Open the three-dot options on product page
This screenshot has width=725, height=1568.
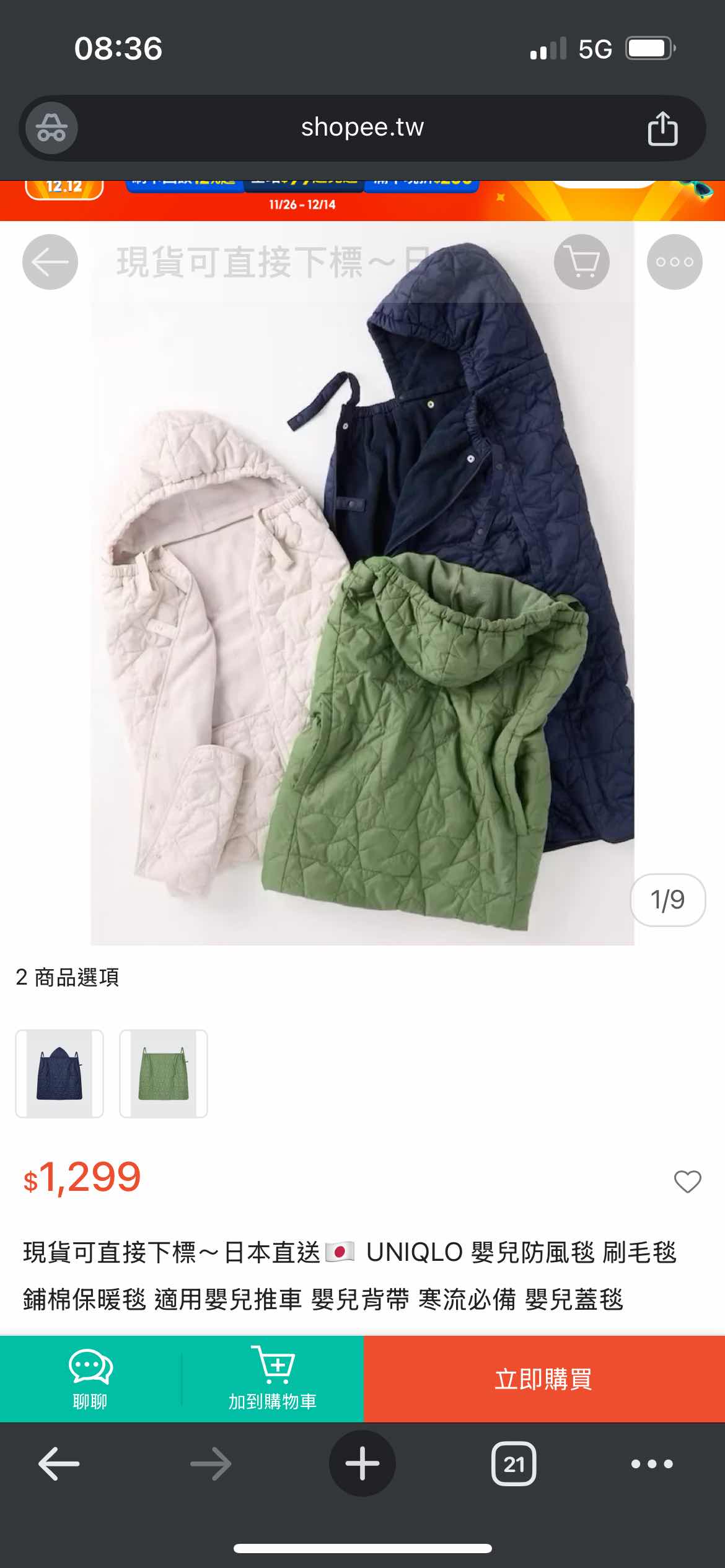(x=674, y=262)
